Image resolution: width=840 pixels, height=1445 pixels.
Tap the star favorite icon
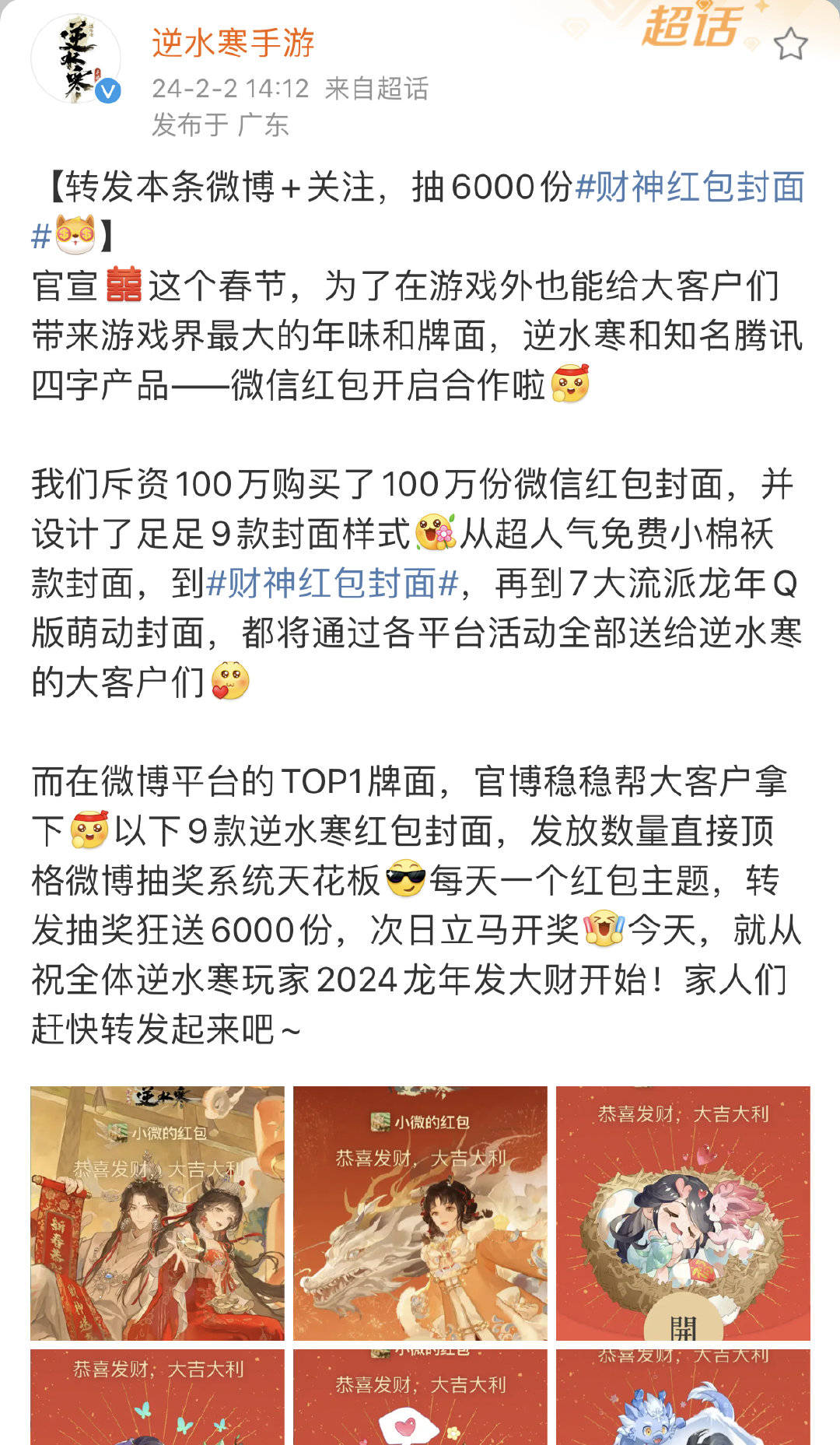pos(790,44)
